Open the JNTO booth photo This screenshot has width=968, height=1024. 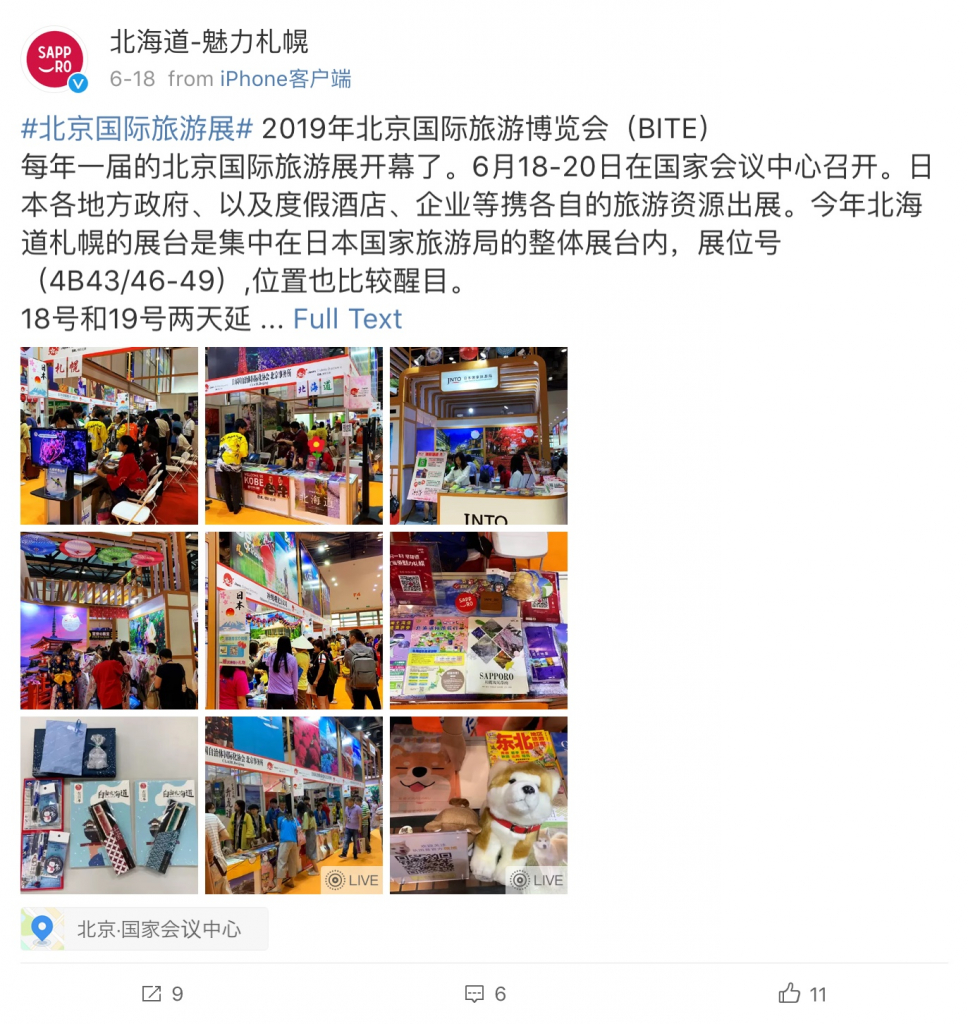click(x=478, y=436)
